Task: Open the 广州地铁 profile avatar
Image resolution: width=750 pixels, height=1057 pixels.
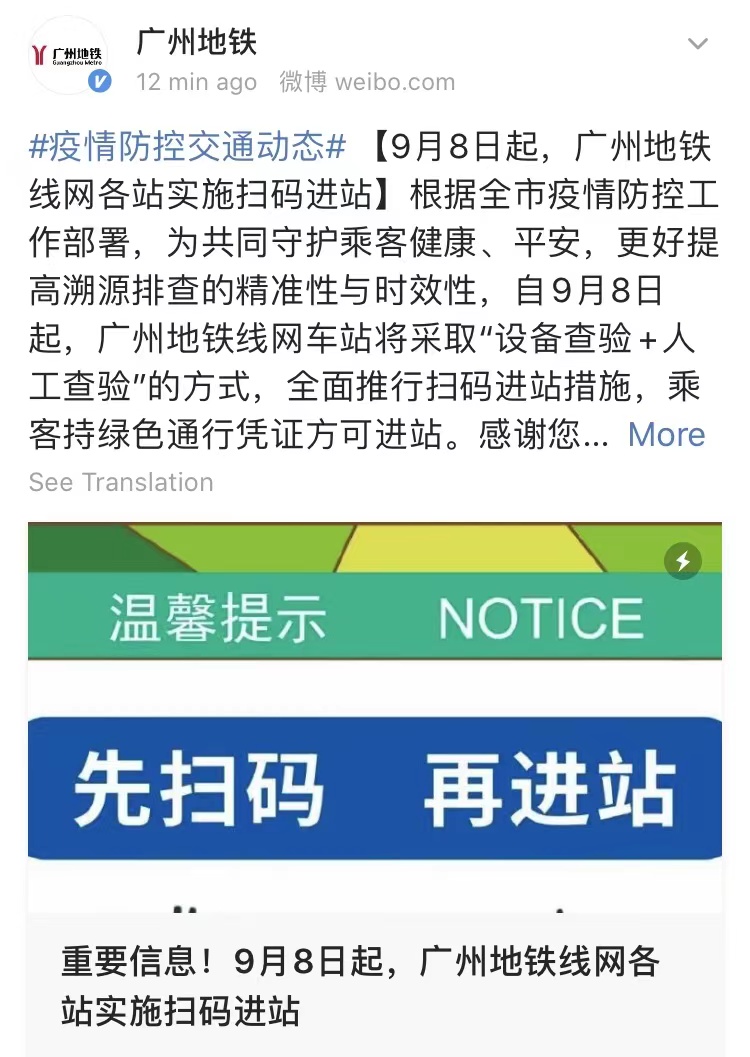Action: point(67,56)
